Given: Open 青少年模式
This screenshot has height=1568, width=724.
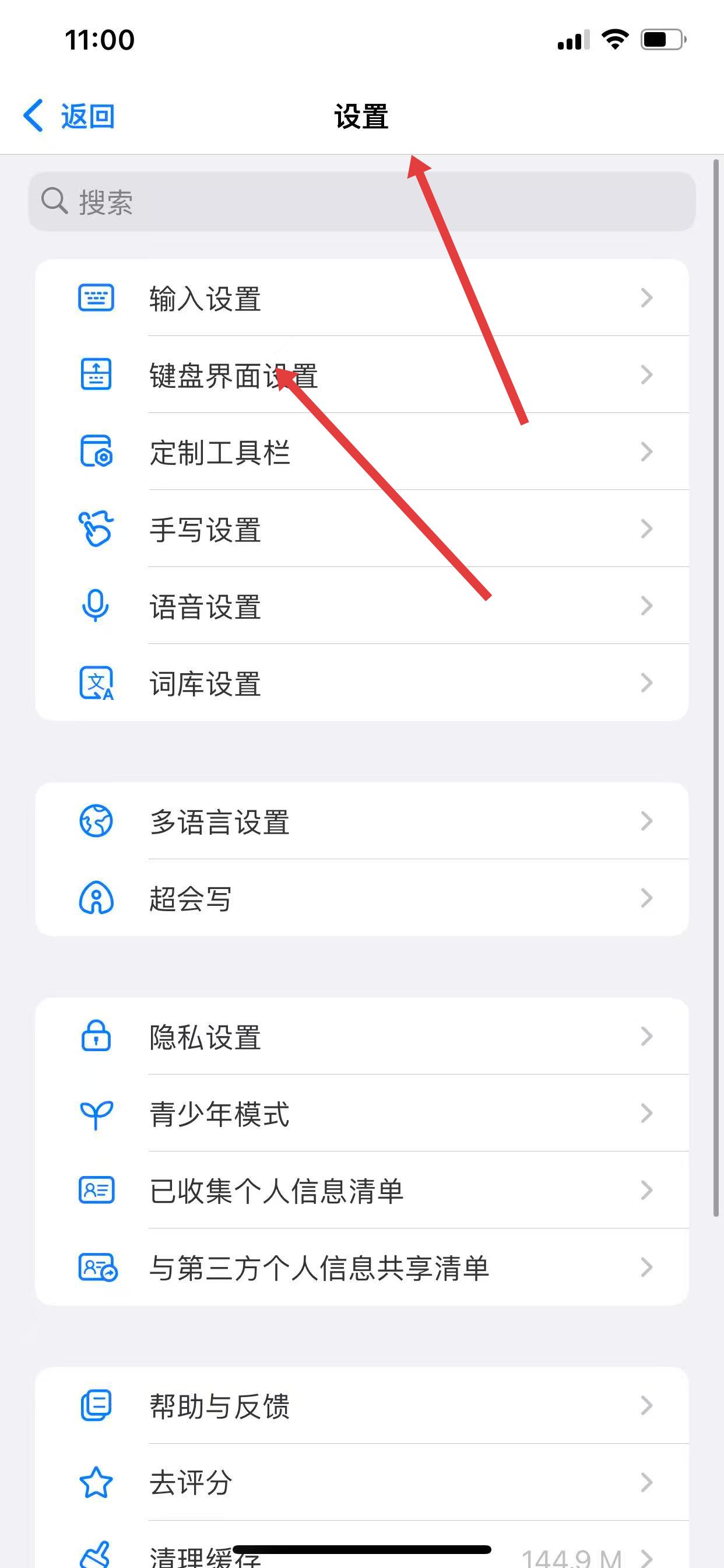Looking at the screenshot, I should tap(361, 1114).
